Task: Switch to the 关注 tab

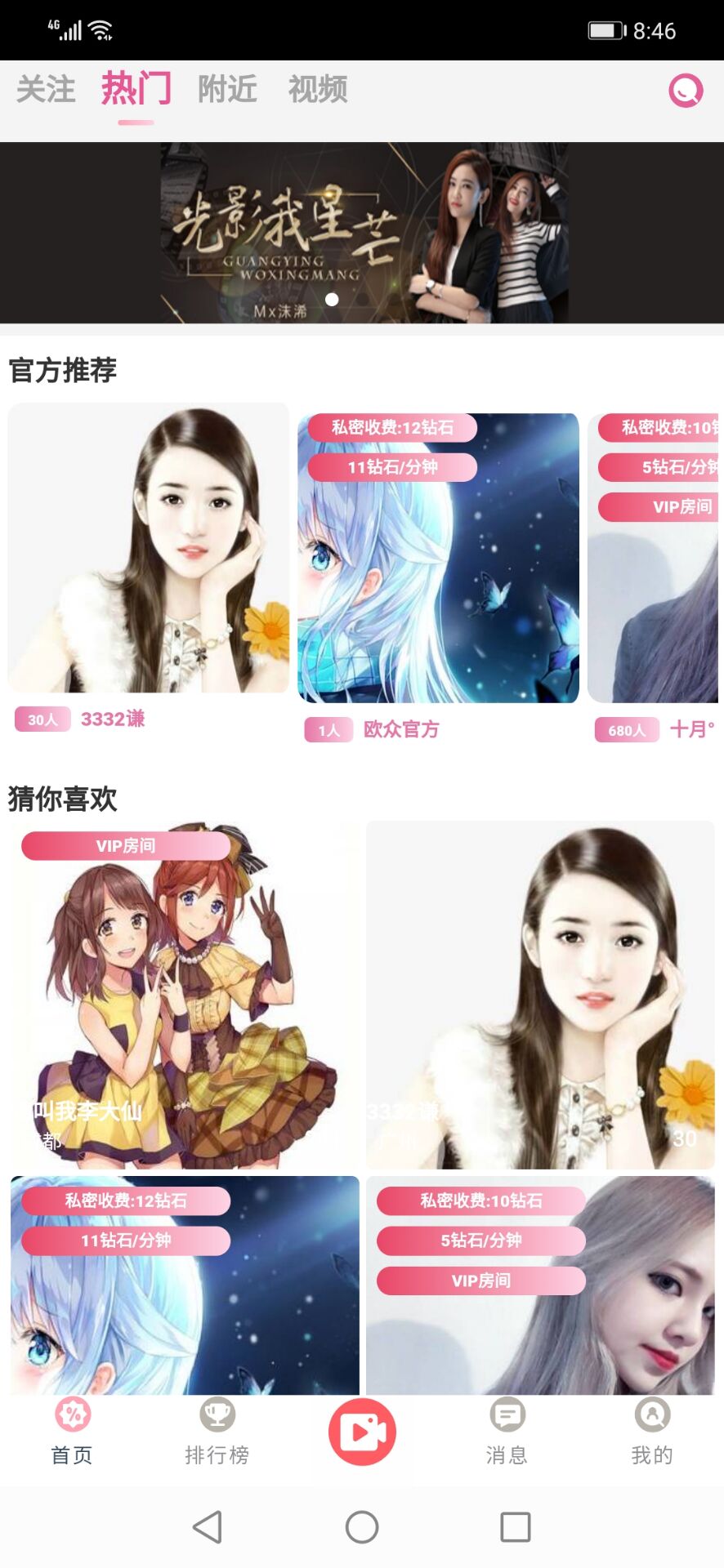Action: (x=46, y=89)
